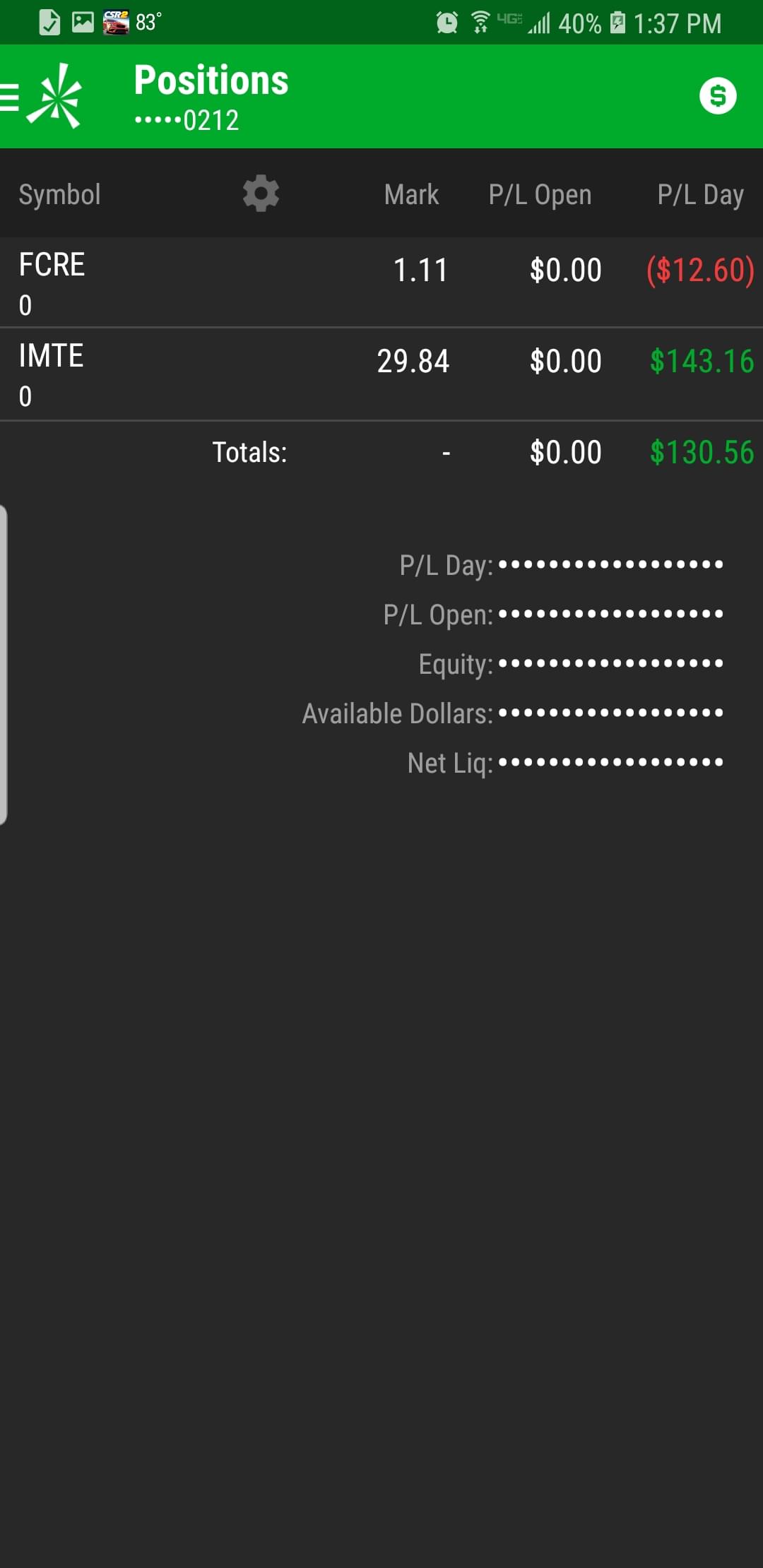Open the IMTE position row
Viewport: 763px width, 1568px height.
pos(381,374)
